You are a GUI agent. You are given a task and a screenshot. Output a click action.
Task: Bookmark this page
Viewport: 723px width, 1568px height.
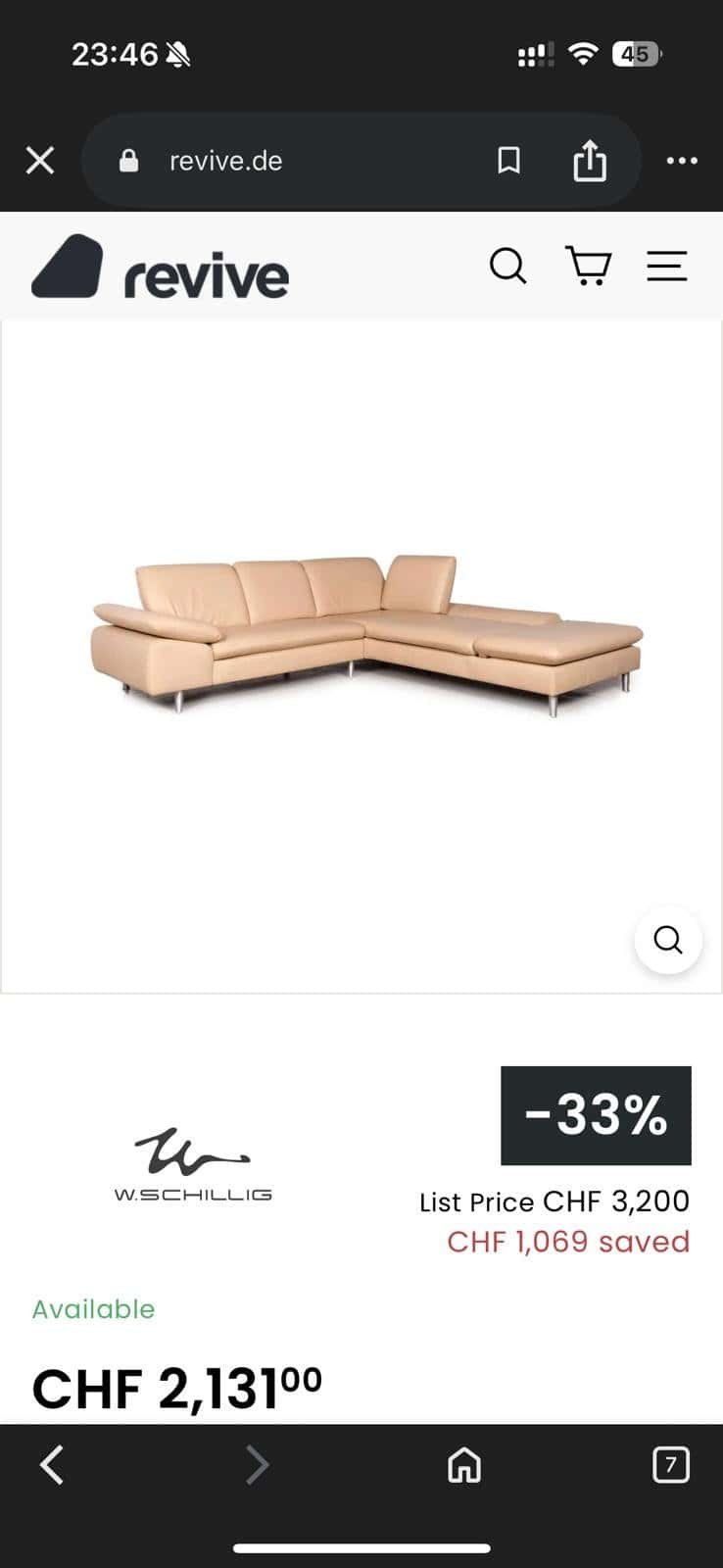pos(508,161)
